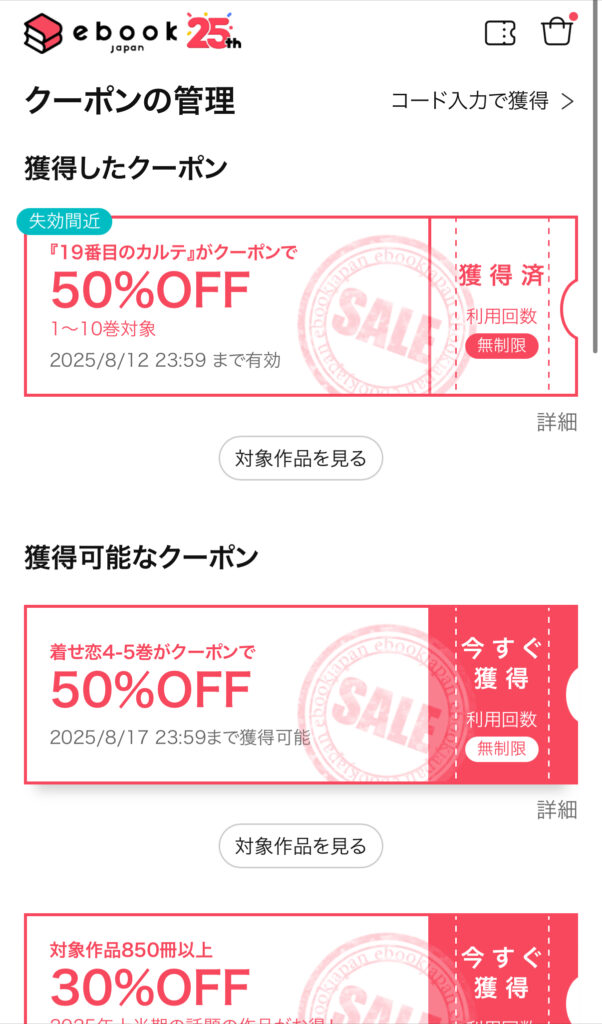Open コード入力で獲得 link
602x1024 pixels.
482,100
